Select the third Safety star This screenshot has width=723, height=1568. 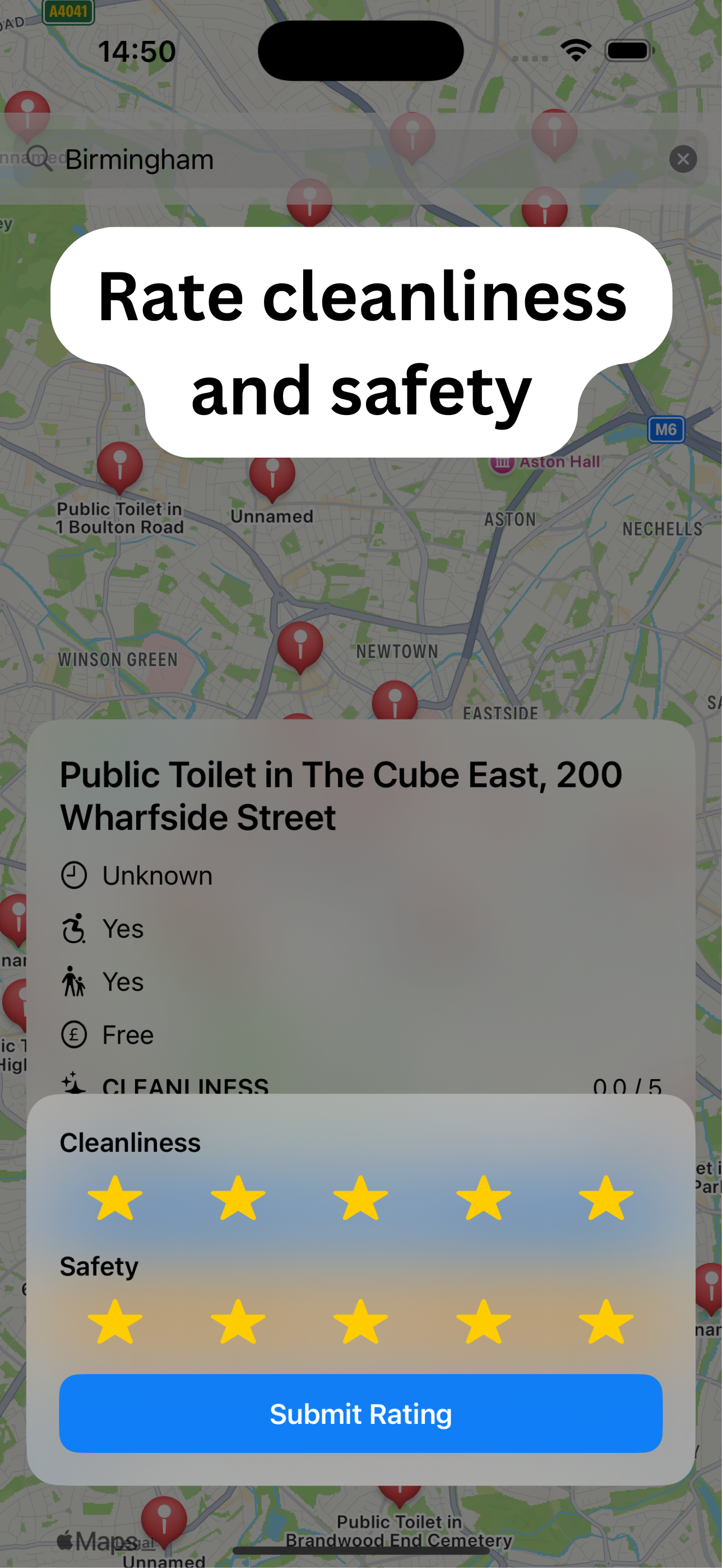click(361, 1321)
